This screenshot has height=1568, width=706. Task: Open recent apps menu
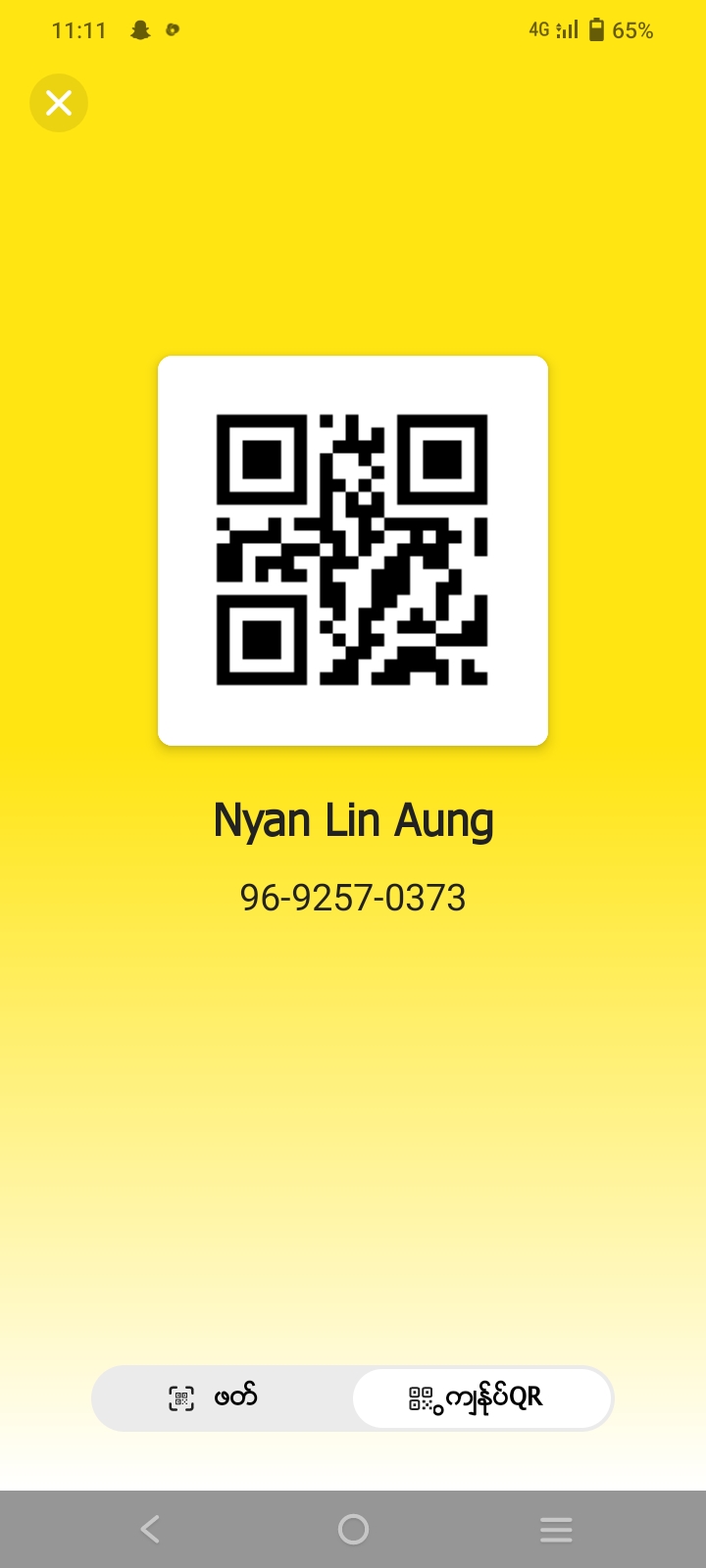556,1529
